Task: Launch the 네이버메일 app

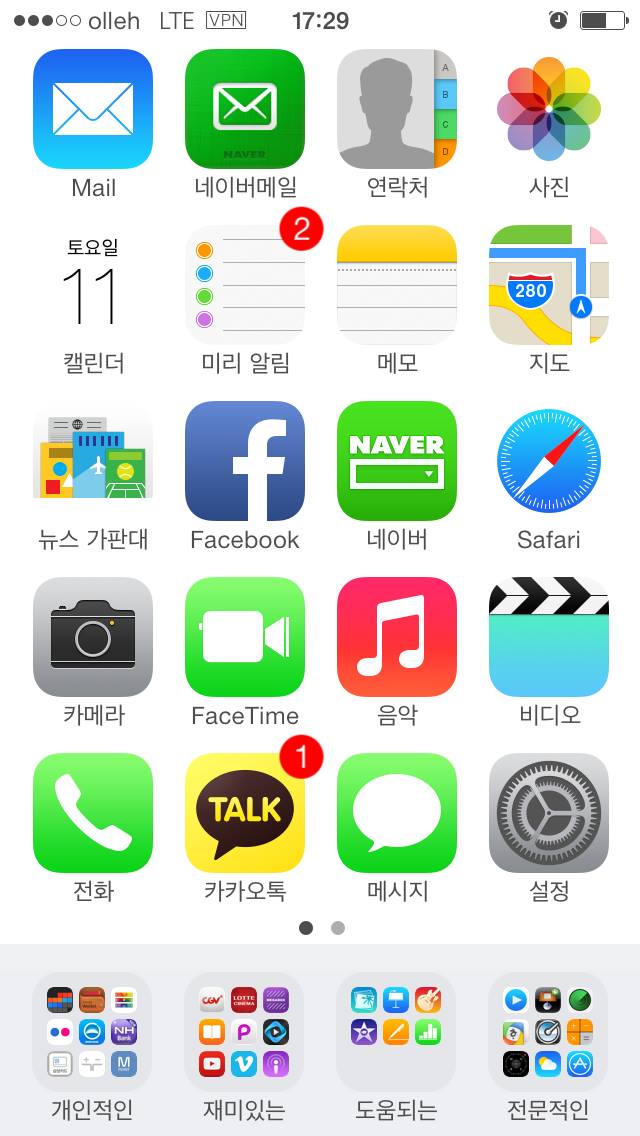Action: click(x=245, y=109)
